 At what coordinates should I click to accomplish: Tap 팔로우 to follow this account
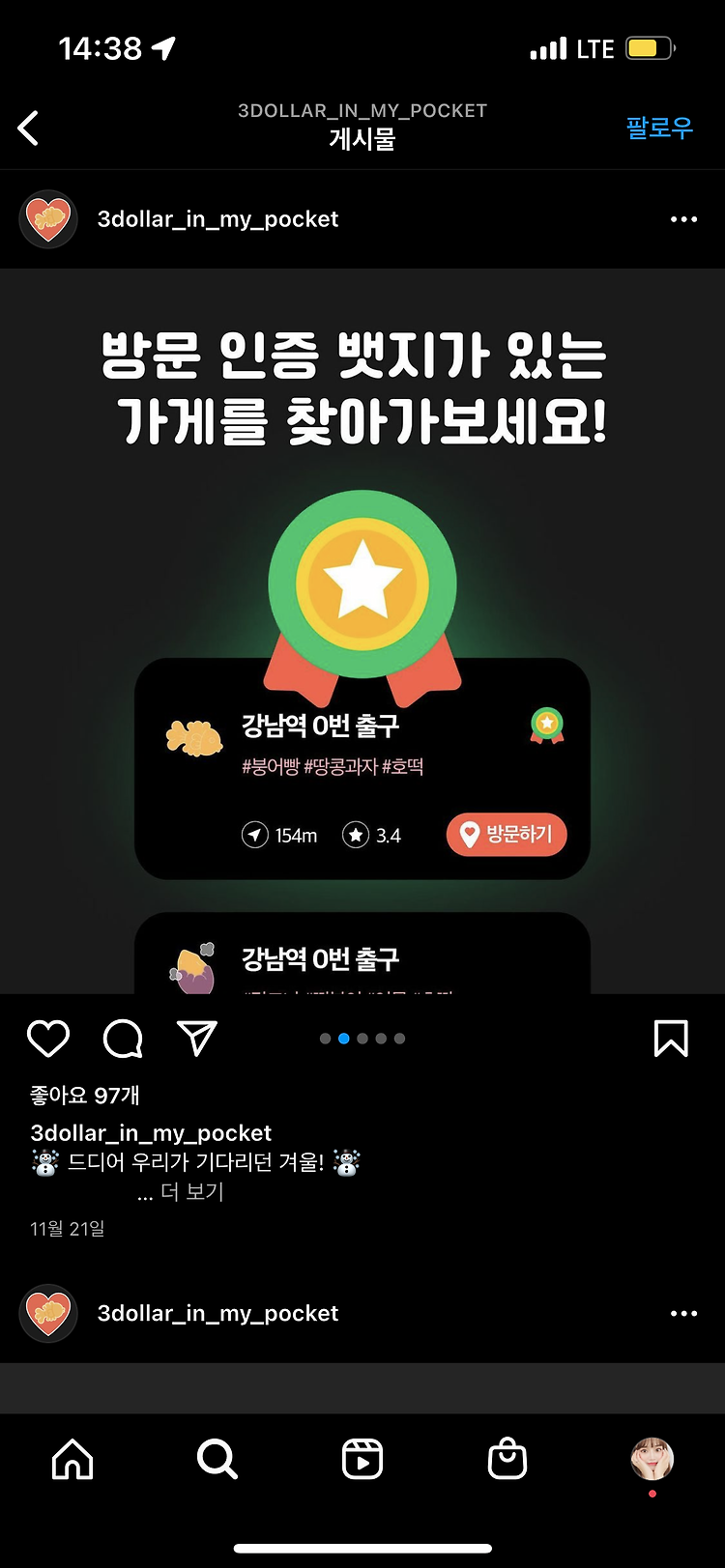pos(659,128)
